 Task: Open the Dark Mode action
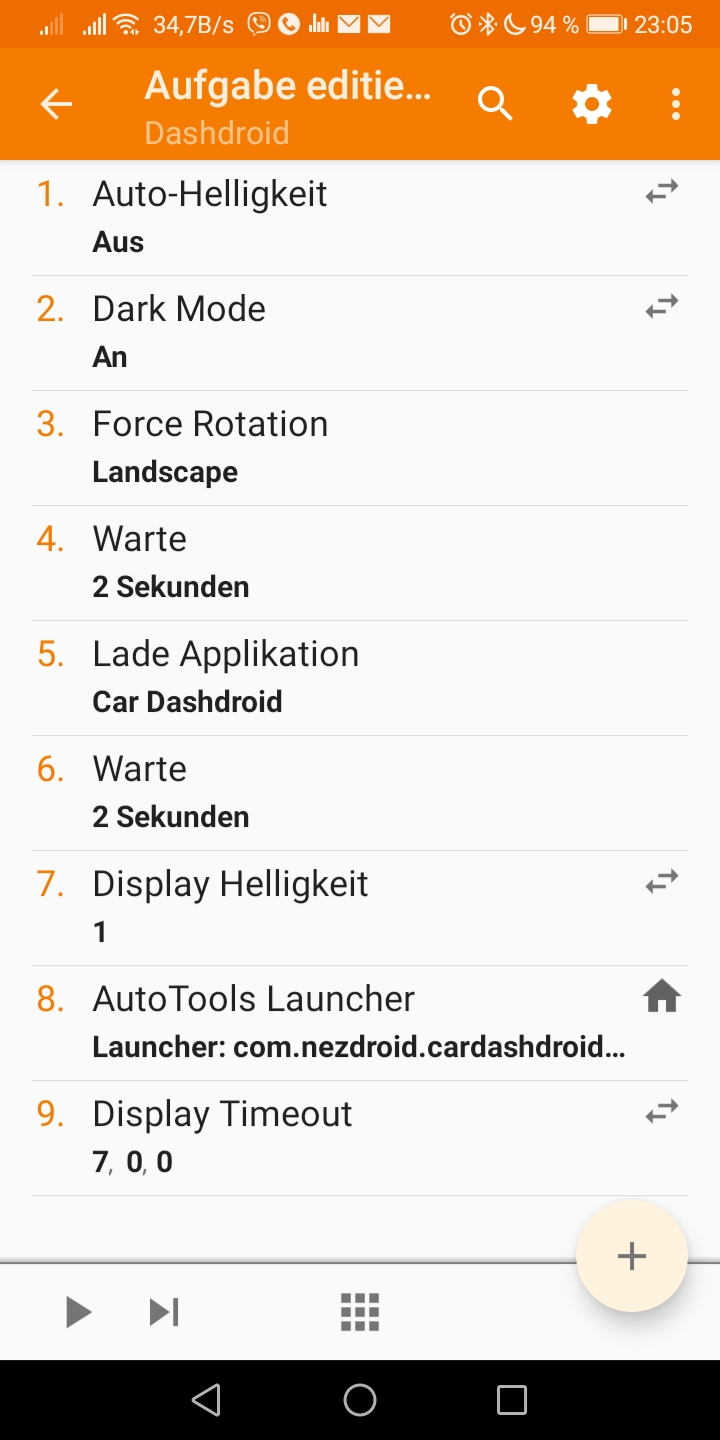pos(360,333)
